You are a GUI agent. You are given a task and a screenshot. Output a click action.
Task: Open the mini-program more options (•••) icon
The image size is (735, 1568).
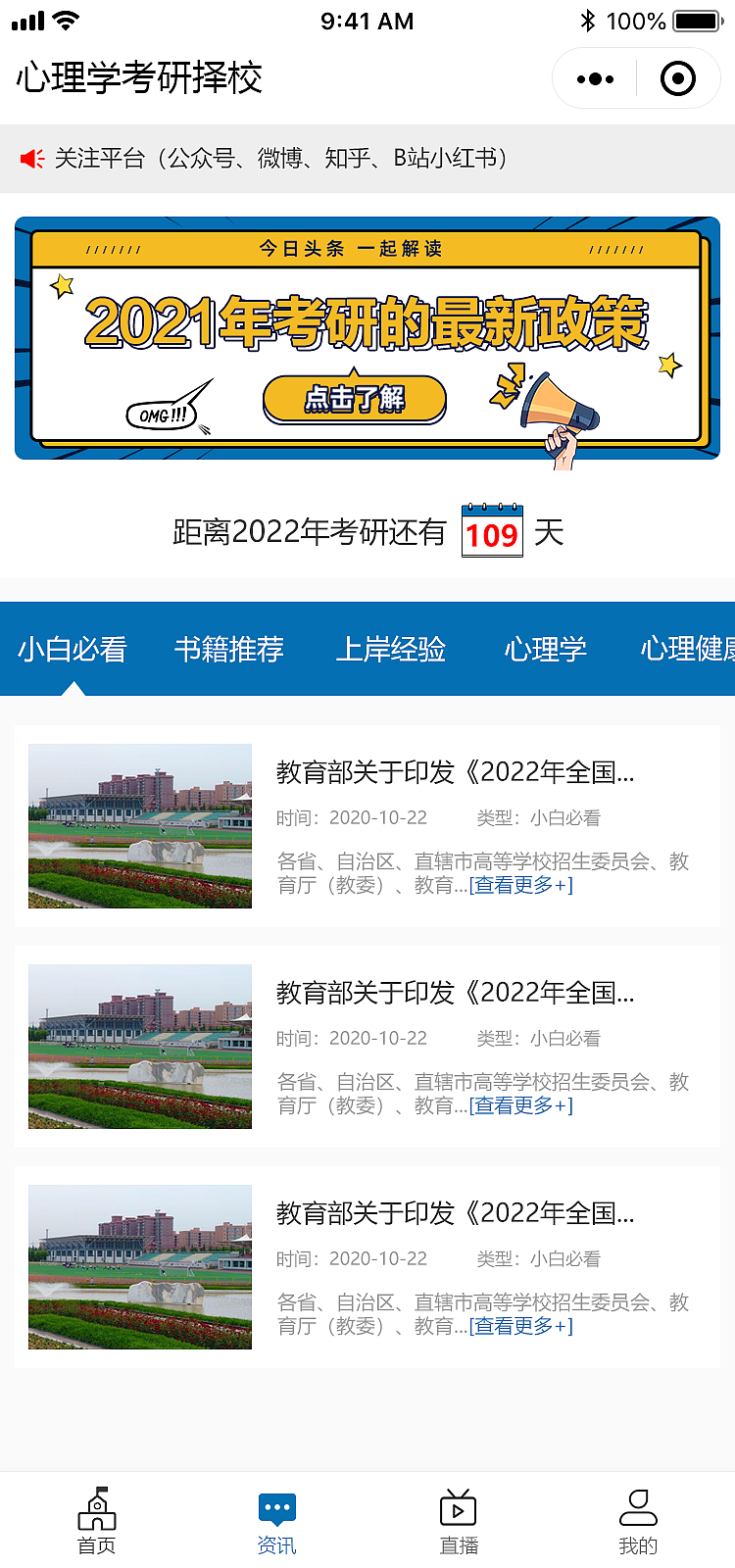point(593,78)
